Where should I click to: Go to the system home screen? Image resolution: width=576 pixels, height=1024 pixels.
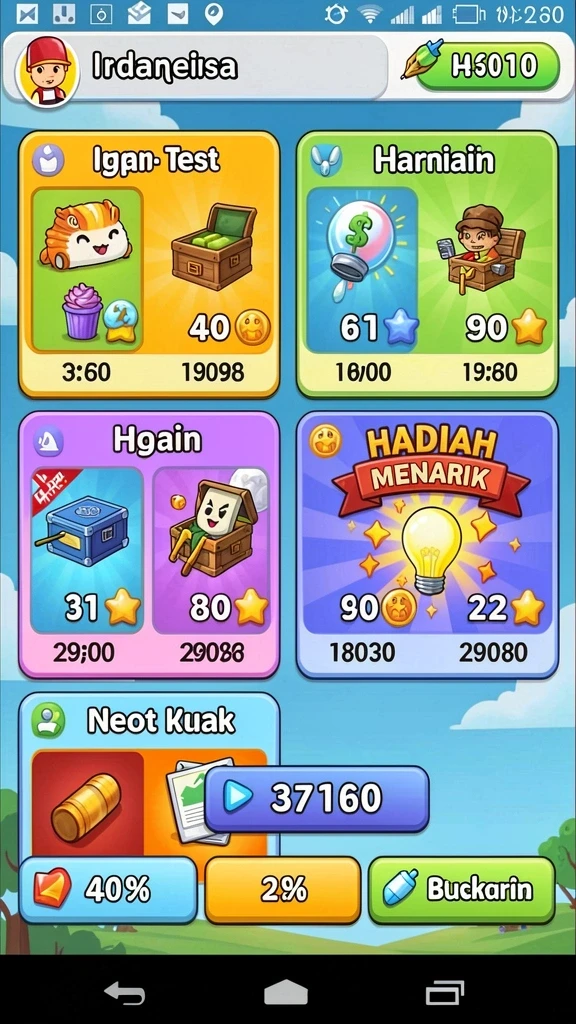tap(286, 993)
